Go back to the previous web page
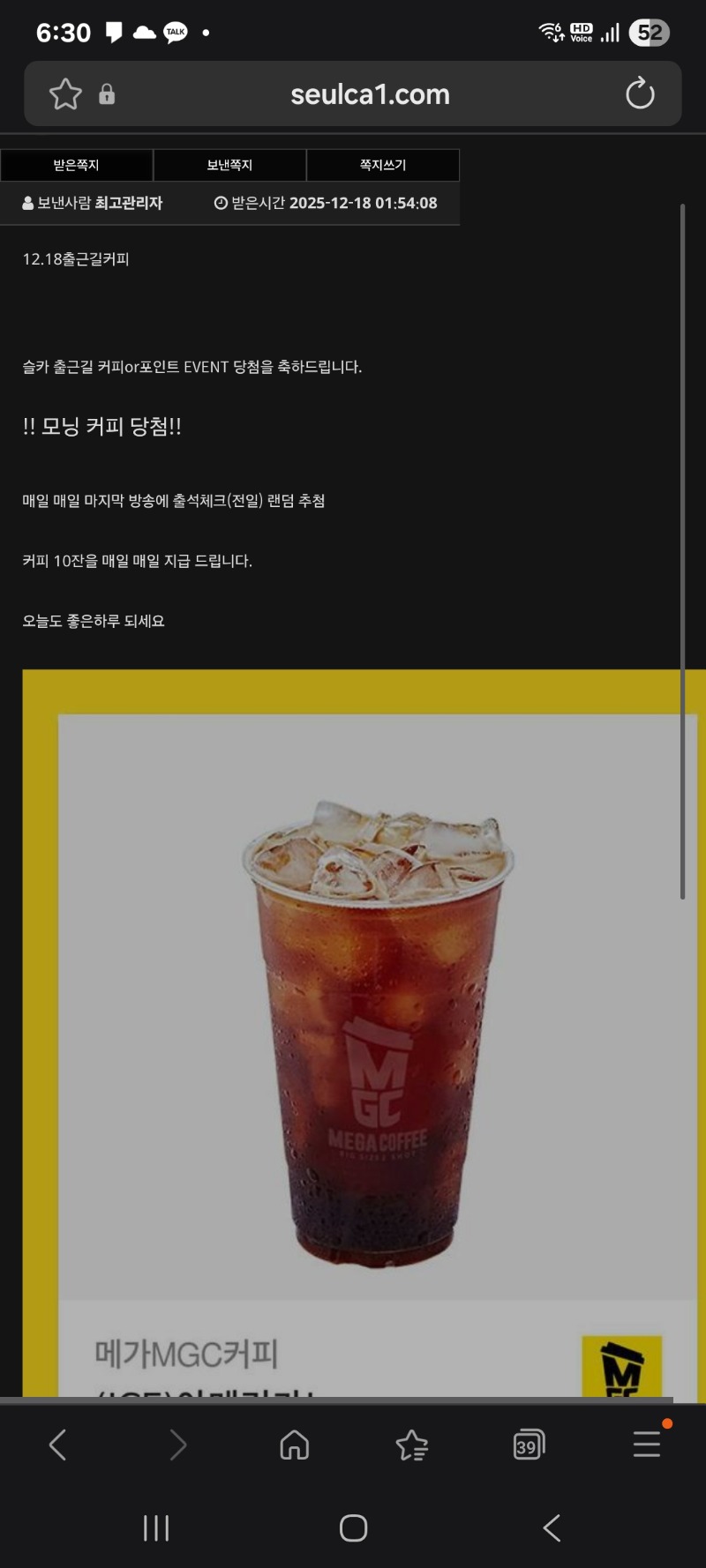The width and height of the screenshot is (706, 1568). (x=58, y=1445)
